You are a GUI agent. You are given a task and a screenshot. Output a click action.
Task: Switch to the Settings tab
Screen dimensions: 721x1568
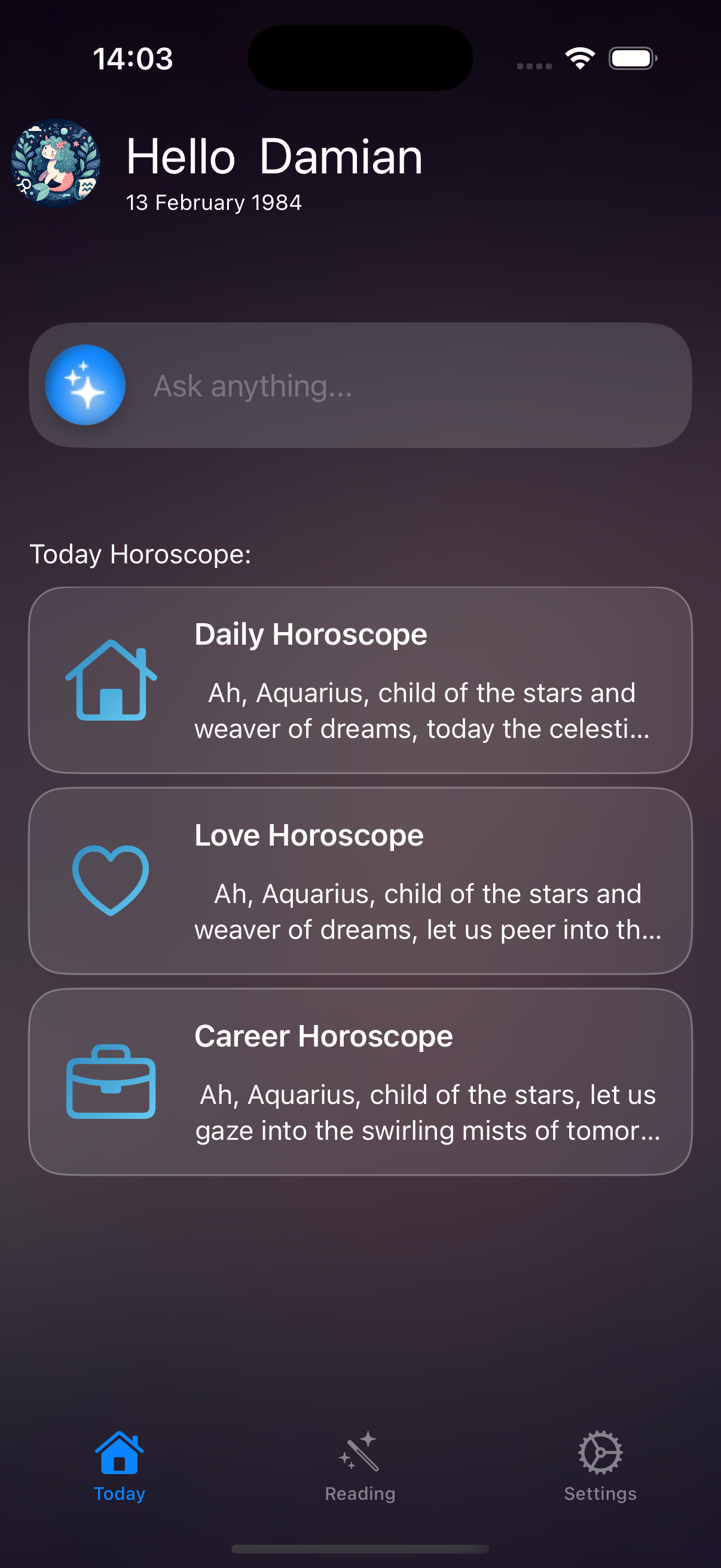click(x=600, y=1466)
